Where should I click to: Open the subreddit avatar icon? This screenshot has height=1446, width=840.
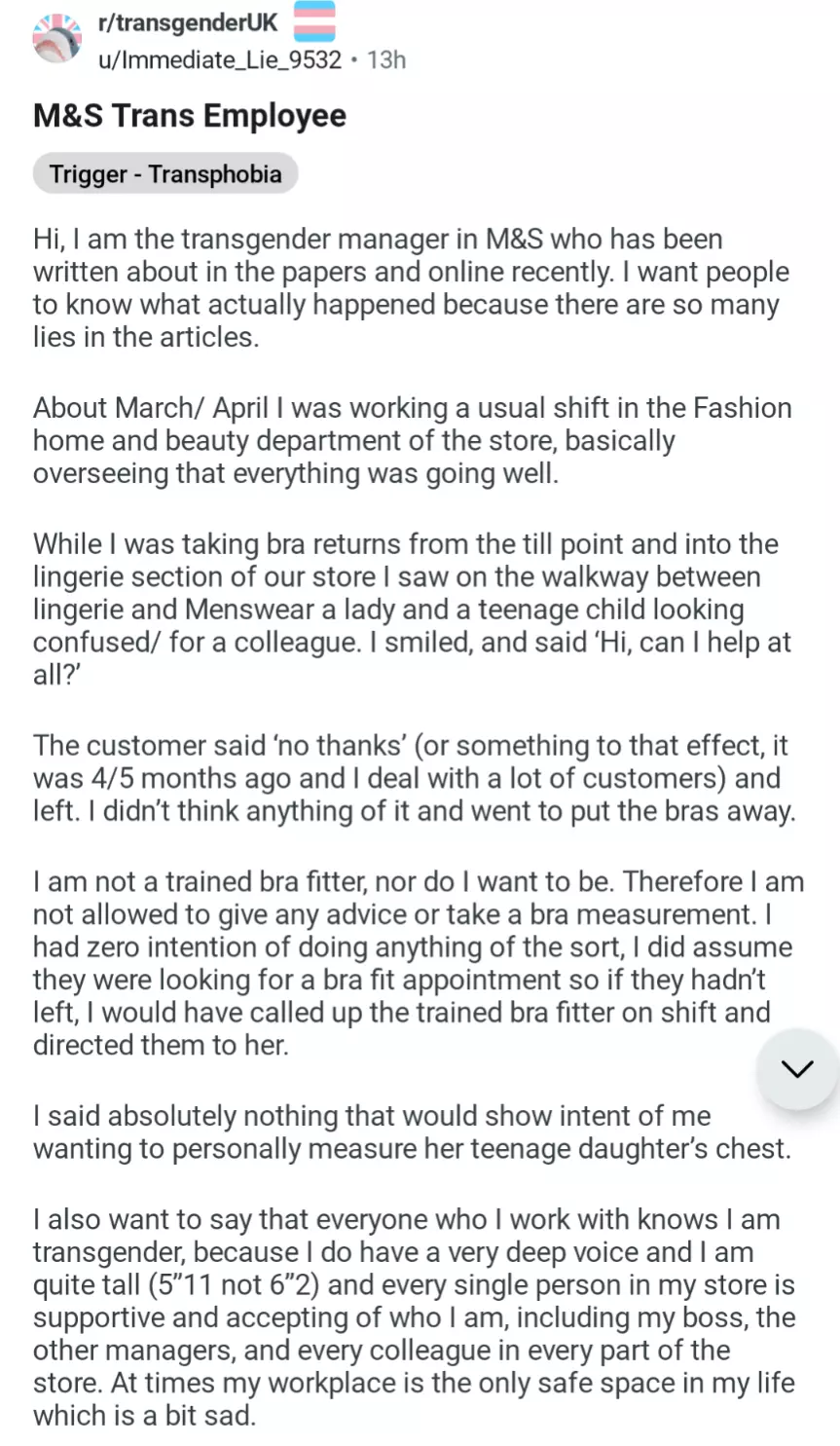click(57, 40)
